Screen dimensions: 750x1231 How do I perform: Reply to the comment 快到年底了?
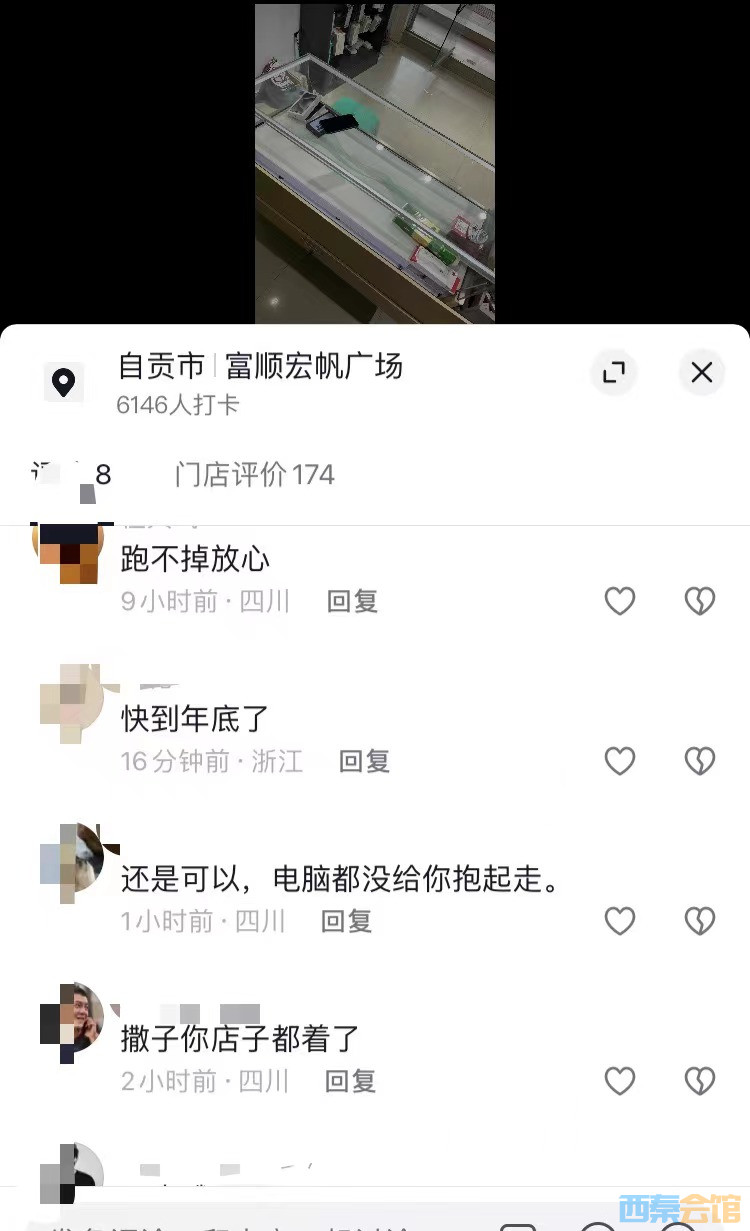(364, 761)
